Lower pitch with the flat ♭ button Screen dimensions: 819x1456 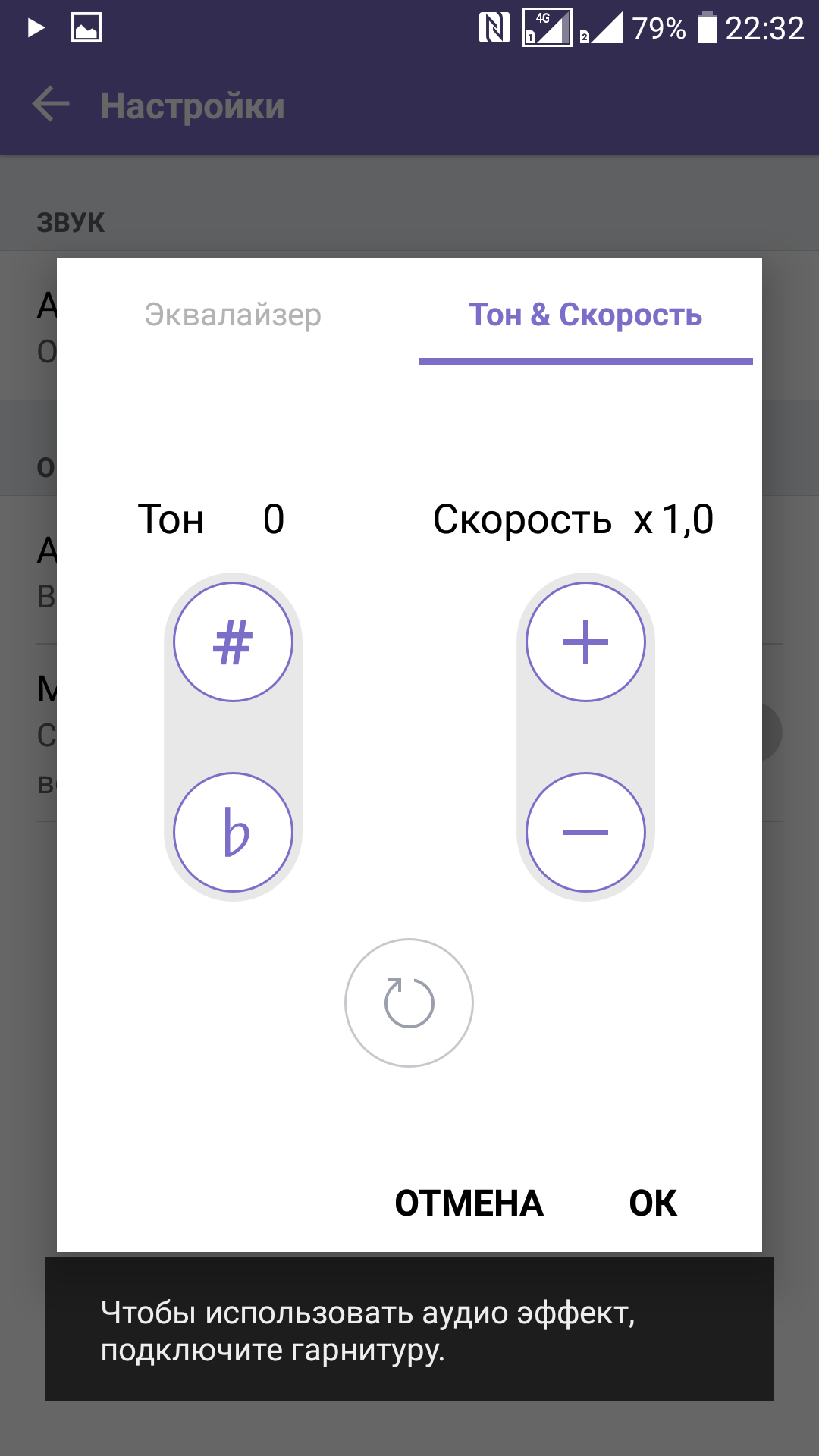point(233,832)
